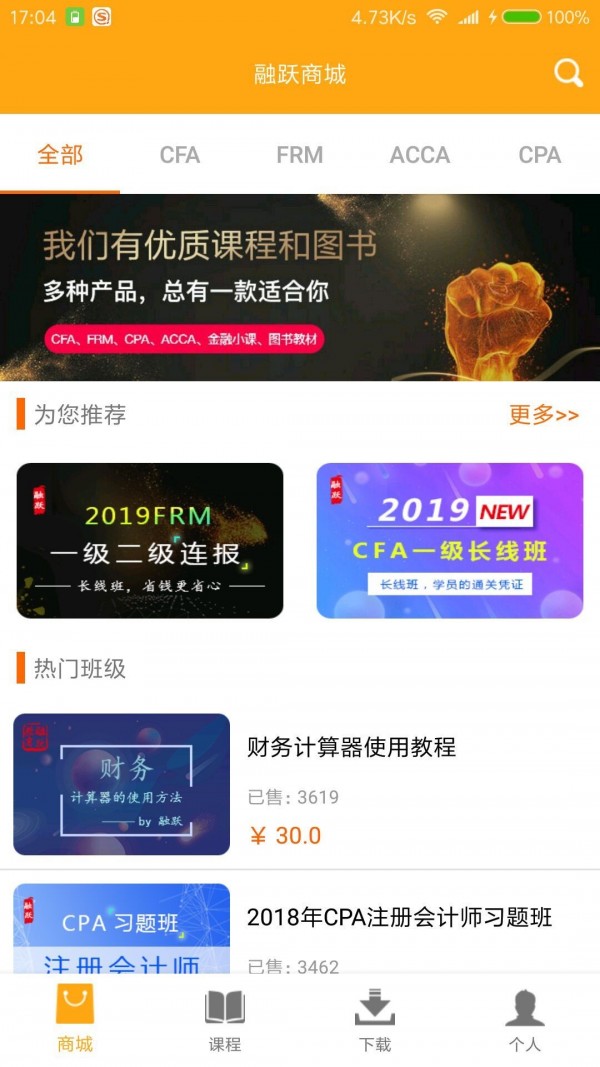
Task: Select the FRM category tab
Action: click(300, 155)
